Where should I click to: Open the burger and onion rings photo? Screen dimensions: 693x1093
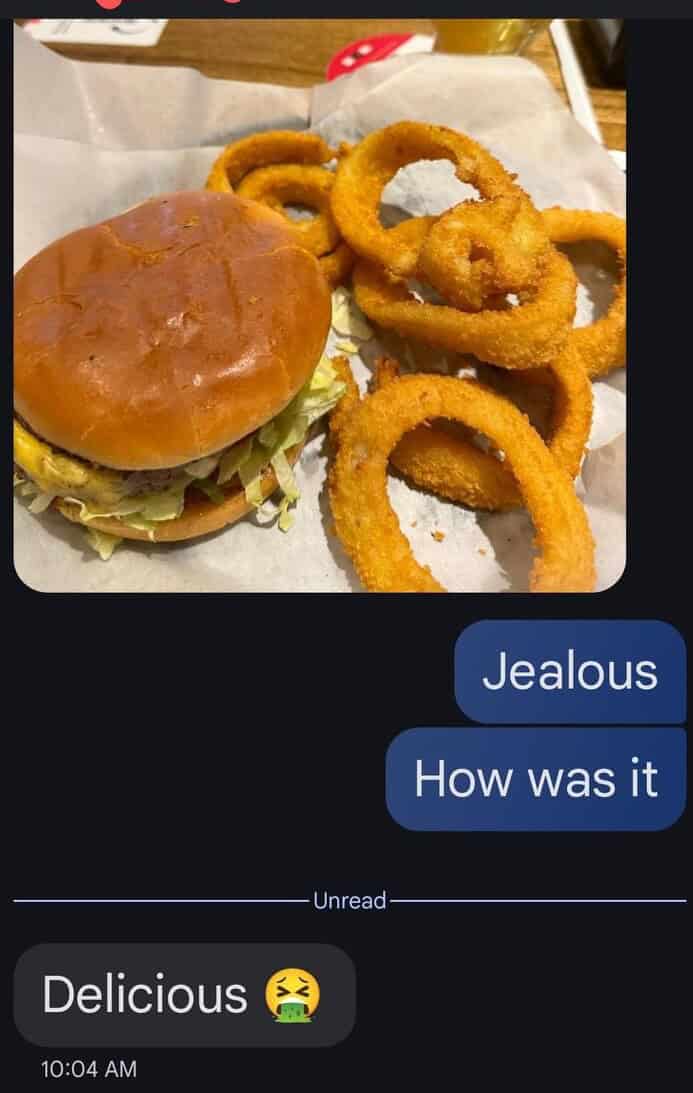click(320, 310)
